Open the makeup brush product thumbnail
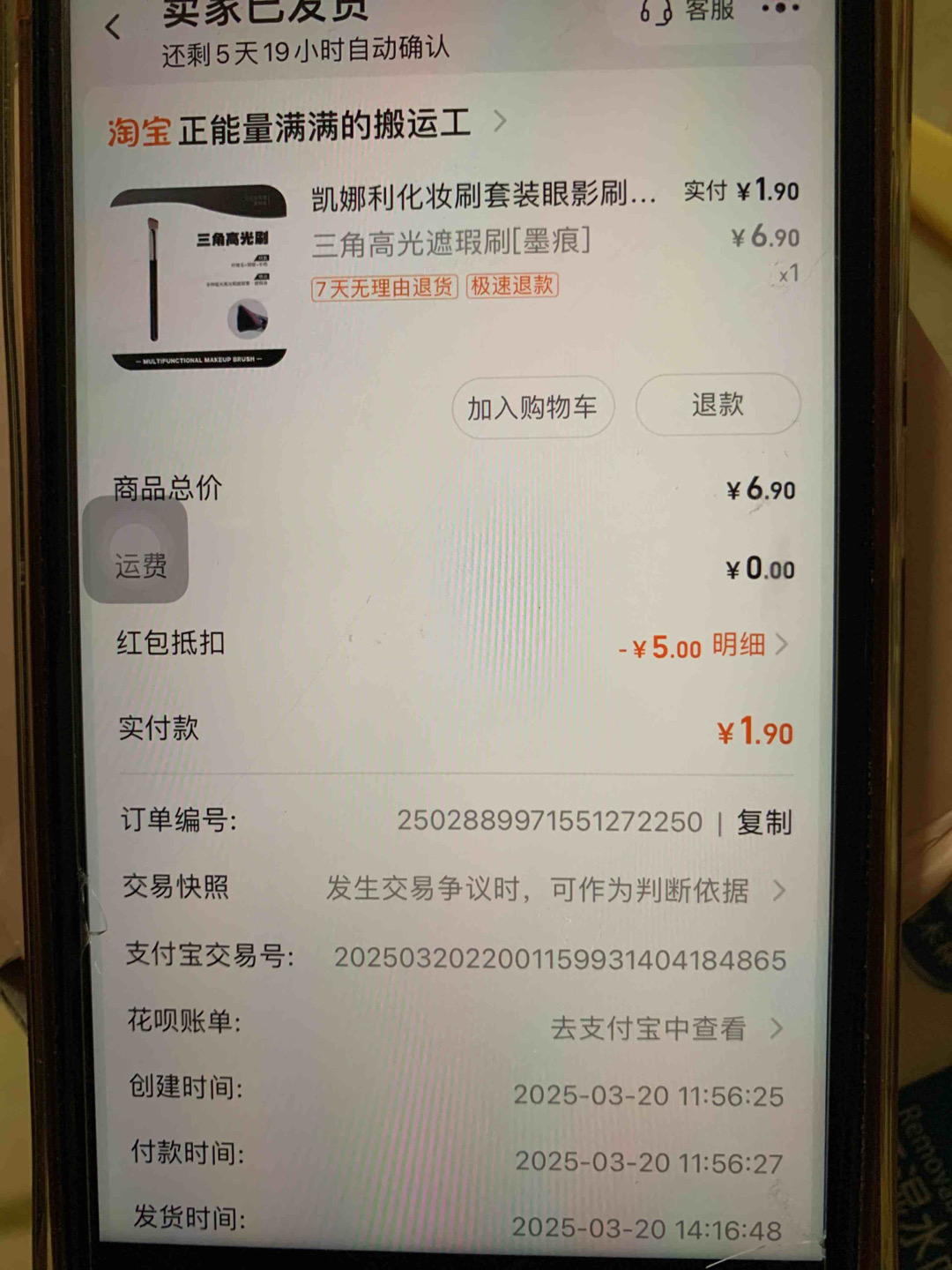952x1270 pixels. (199, 278)
